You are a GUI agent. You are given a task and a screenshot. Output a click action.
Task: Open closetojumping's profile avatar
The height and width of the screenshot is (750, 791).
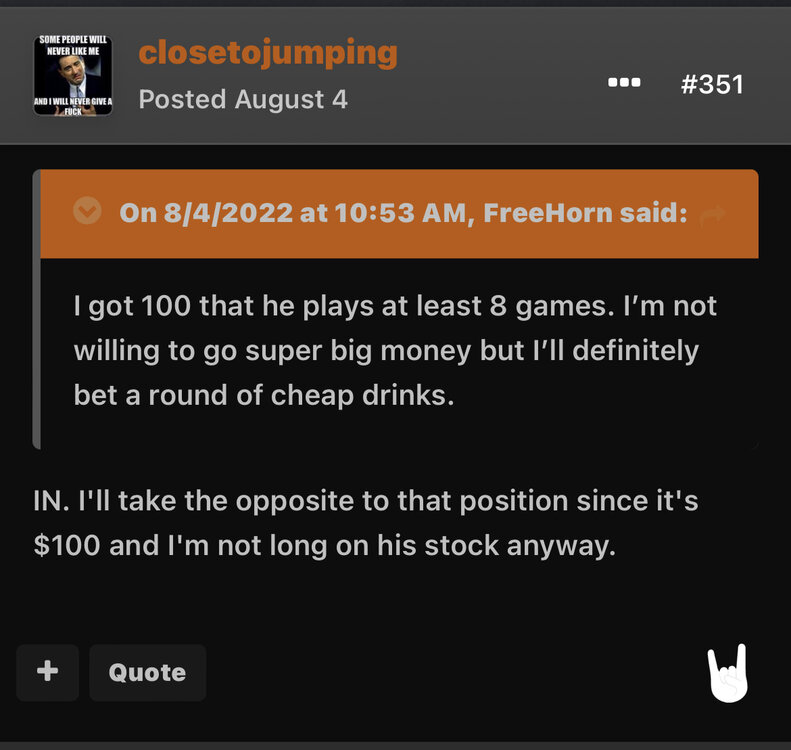pyautogui.click(x=73, y=76)
